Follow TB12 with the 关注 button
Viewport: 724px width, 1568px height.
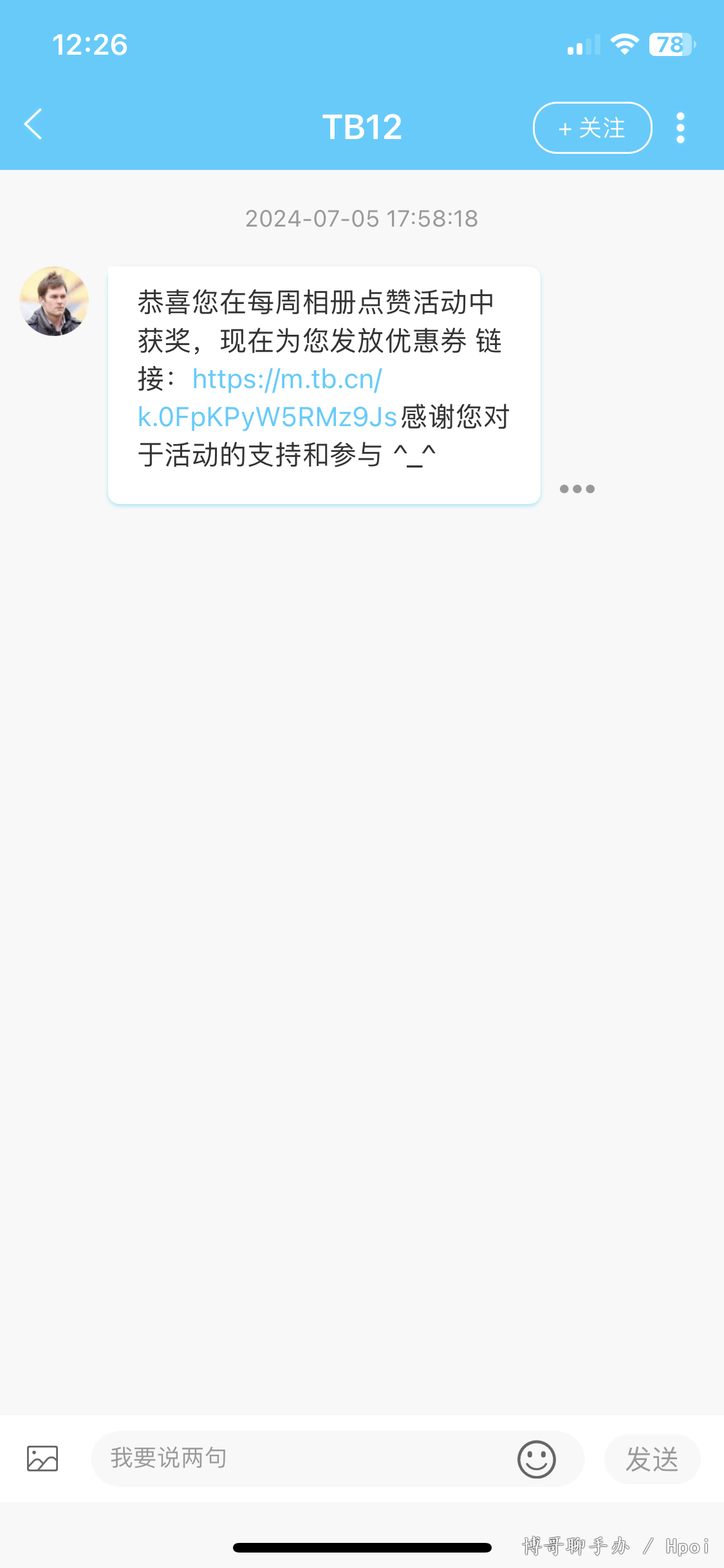coord(592,128)
